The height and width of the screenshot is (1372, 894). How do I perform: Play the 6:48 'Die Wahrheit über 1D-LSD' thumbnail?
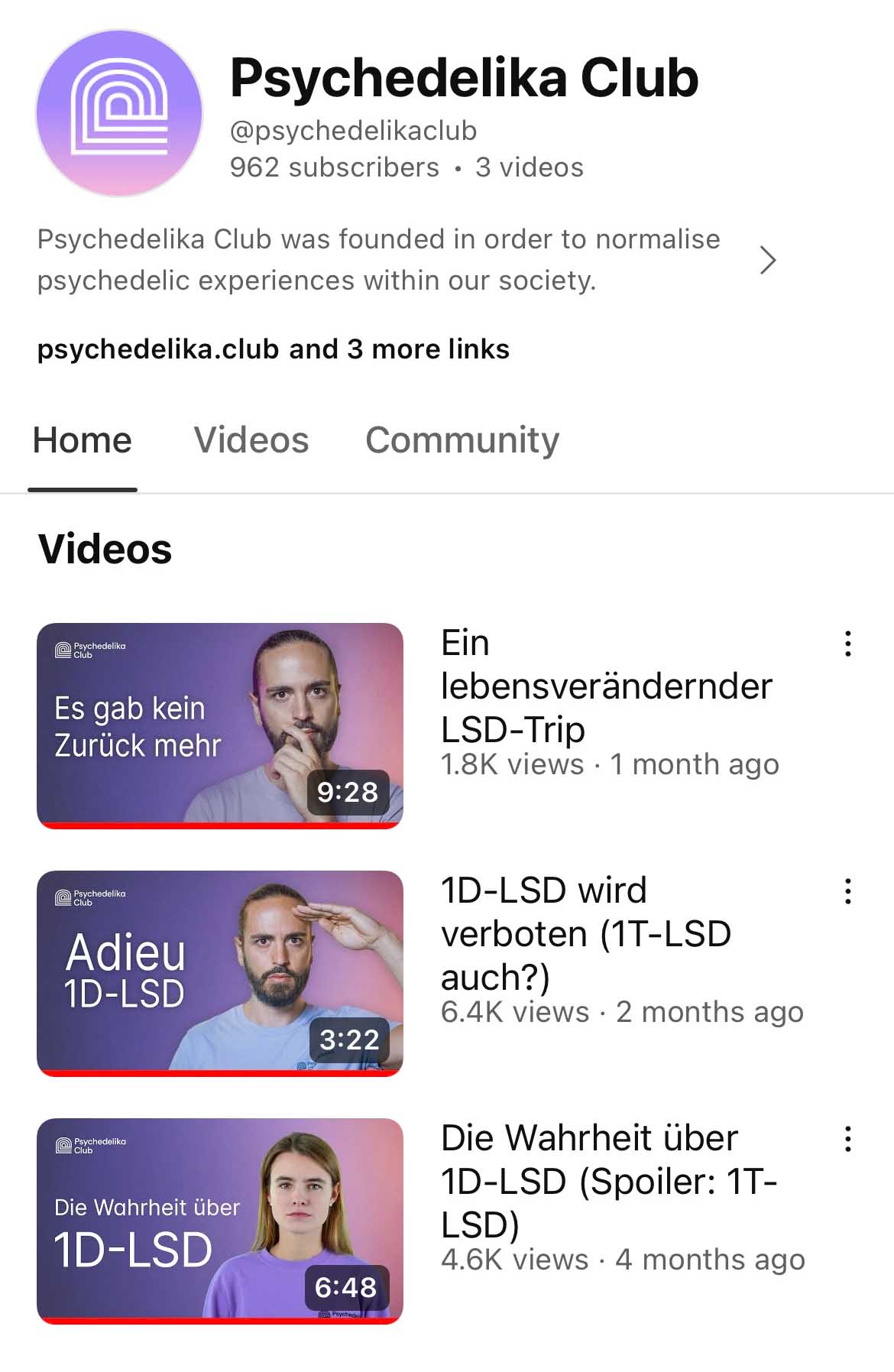(x=220, y=1221)
